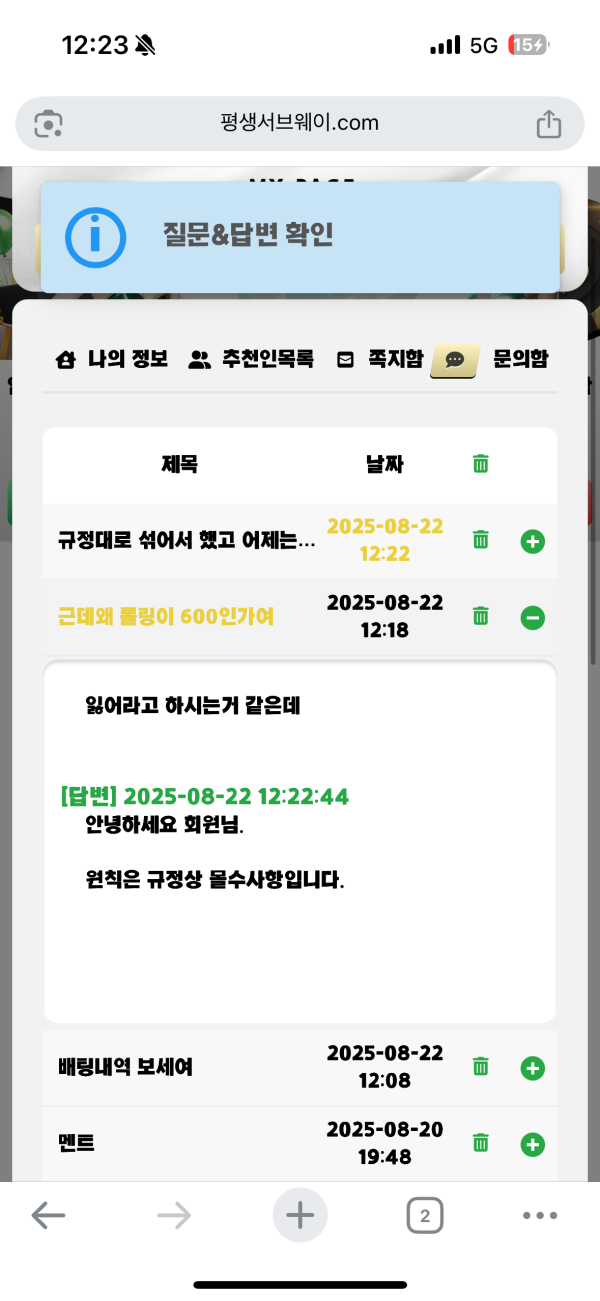Viewport: 600px width, 1301px height.
Task: Expand the '멘트' inquiry
Action: (x=533, y=1144)
